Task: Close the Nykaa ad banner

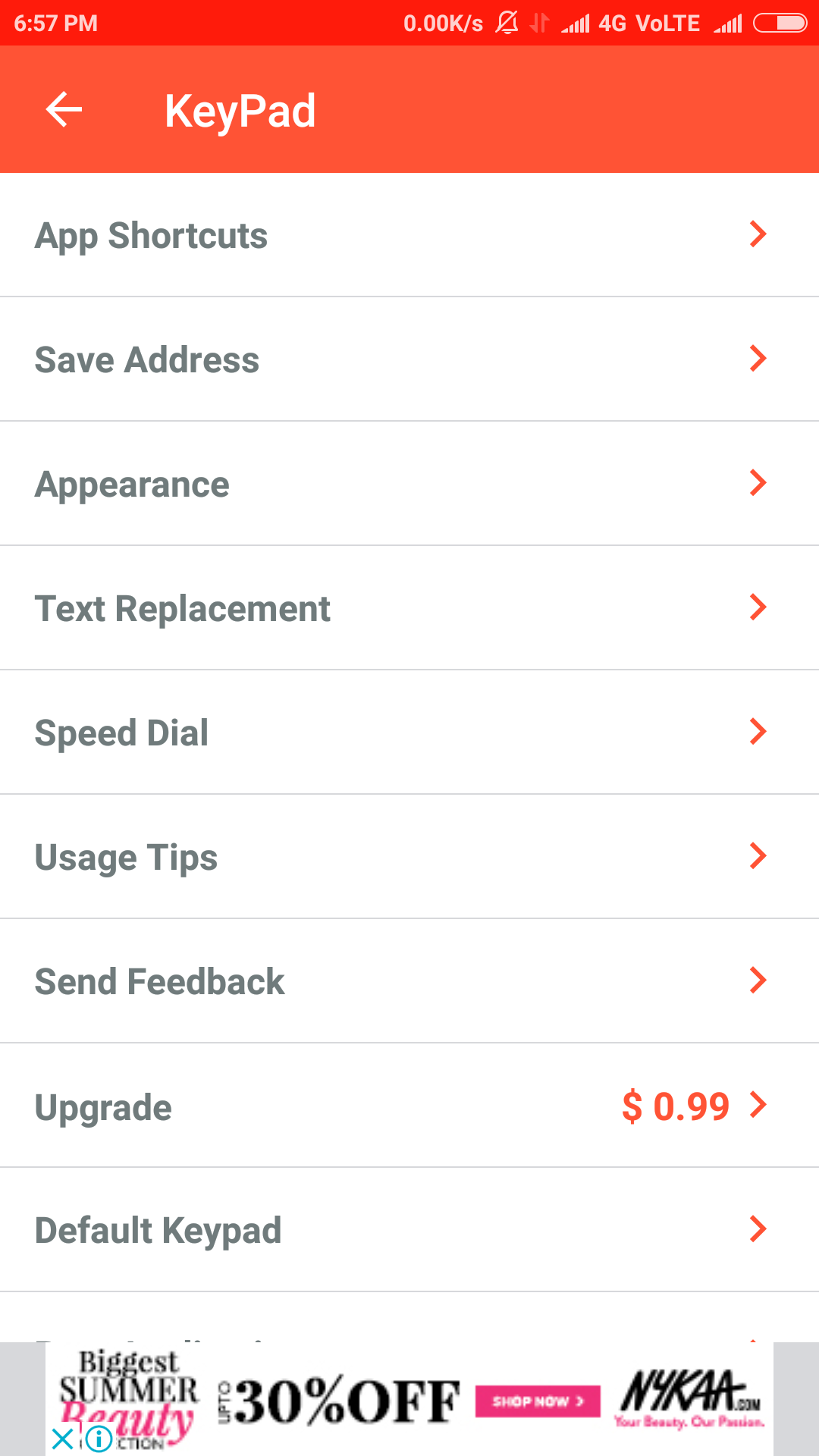Action: point(63,1438)
